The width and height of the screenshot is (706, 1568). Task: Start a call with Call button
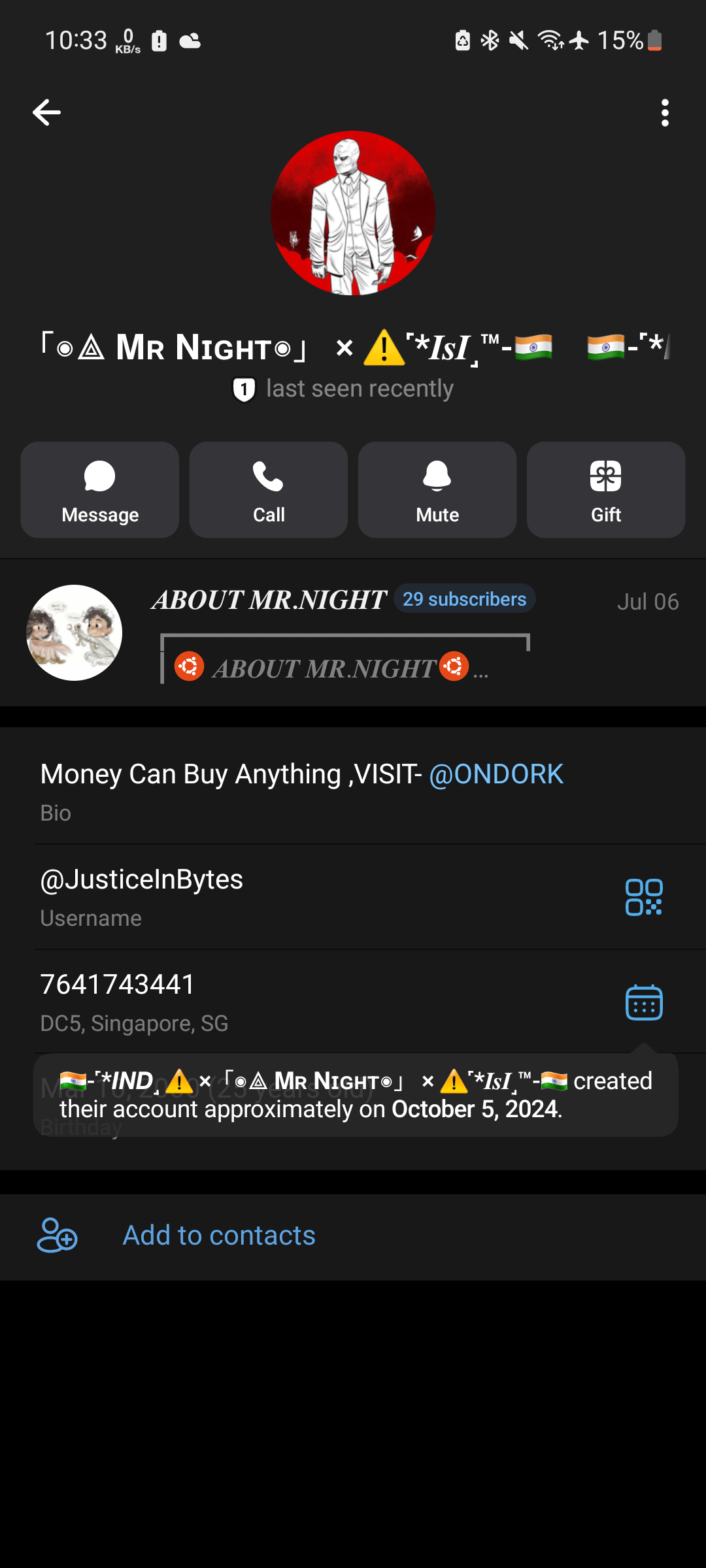(x=269, y=490)
